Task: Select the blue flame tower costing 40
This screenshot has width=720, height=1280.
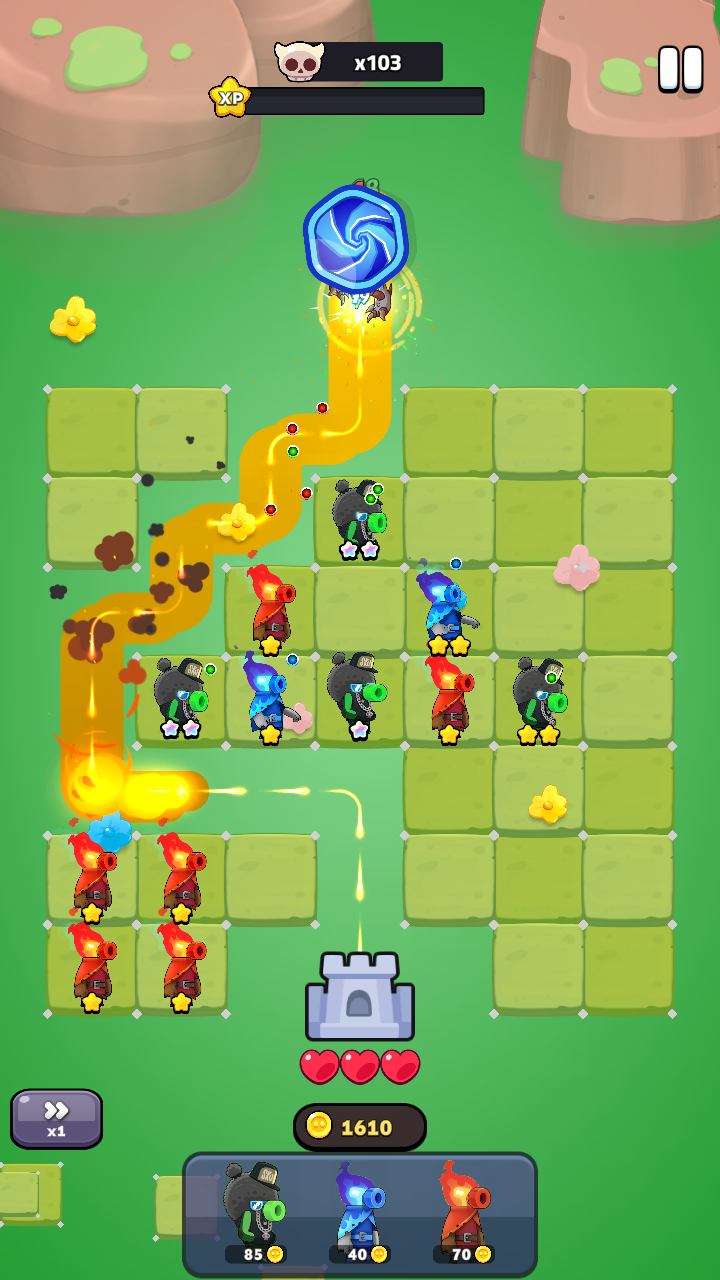Action: tap(358, 1212)
